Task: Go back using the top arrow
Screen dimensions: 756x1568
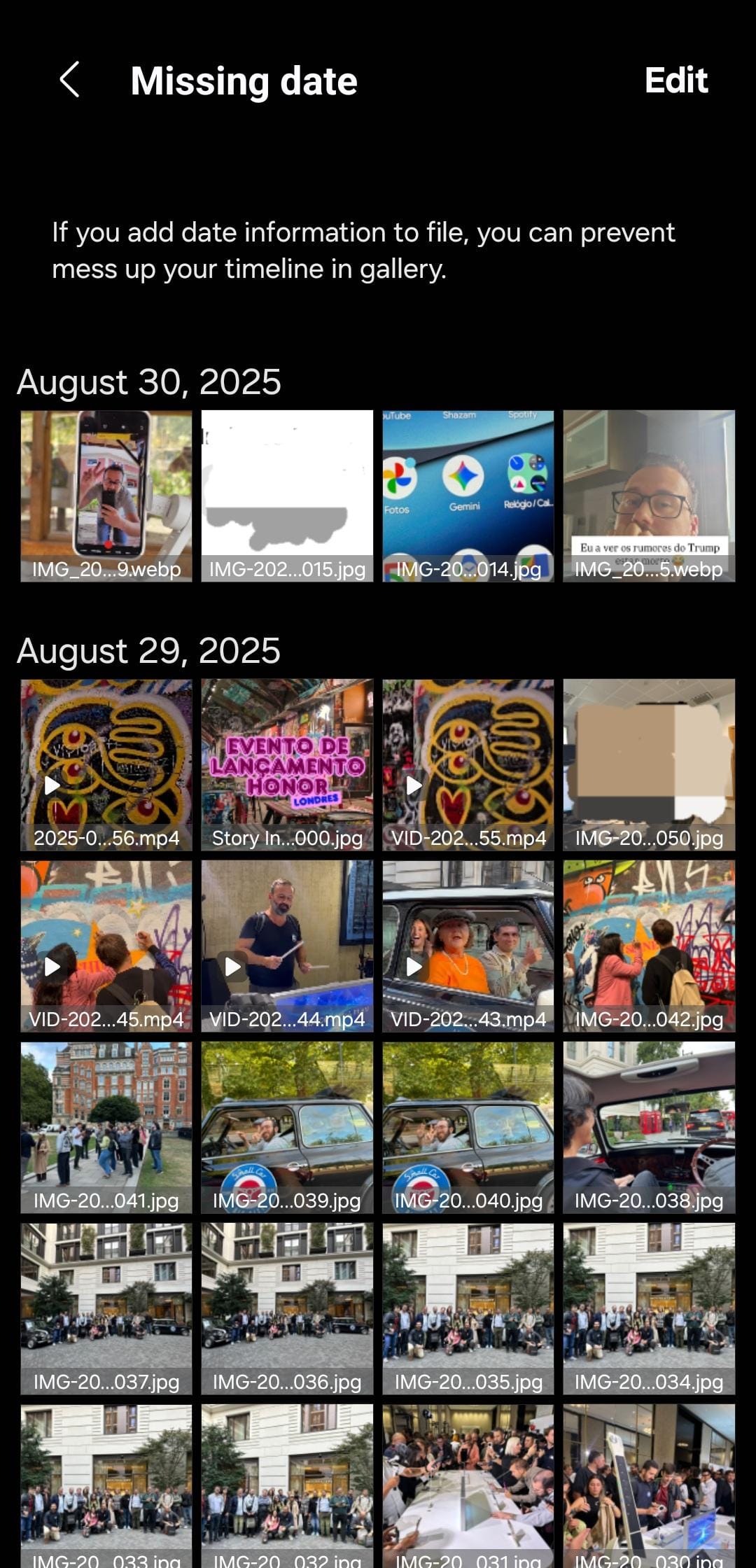Action: click(69, 80)
